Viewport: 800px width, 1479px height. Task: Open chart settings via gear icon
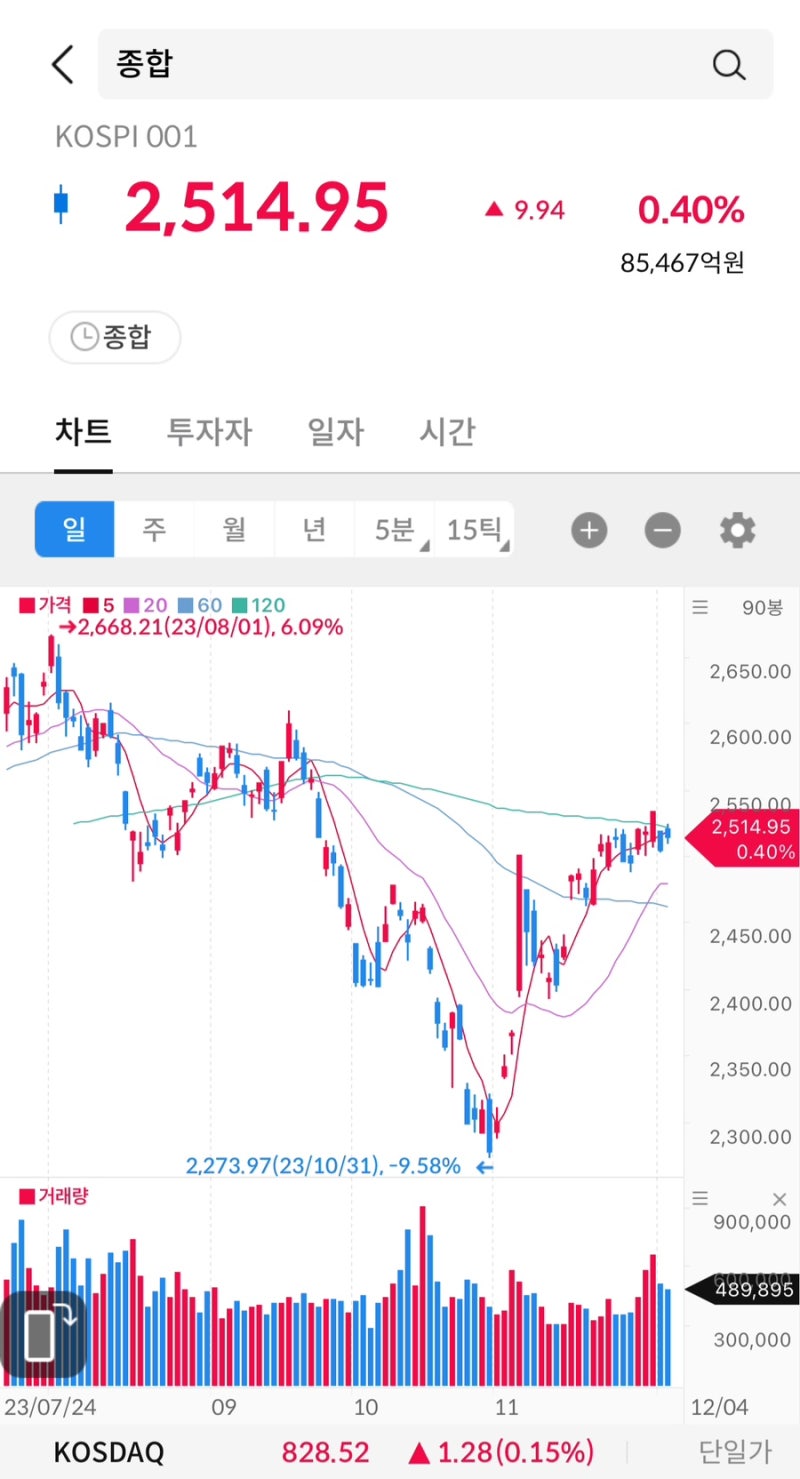coord(737,530)
